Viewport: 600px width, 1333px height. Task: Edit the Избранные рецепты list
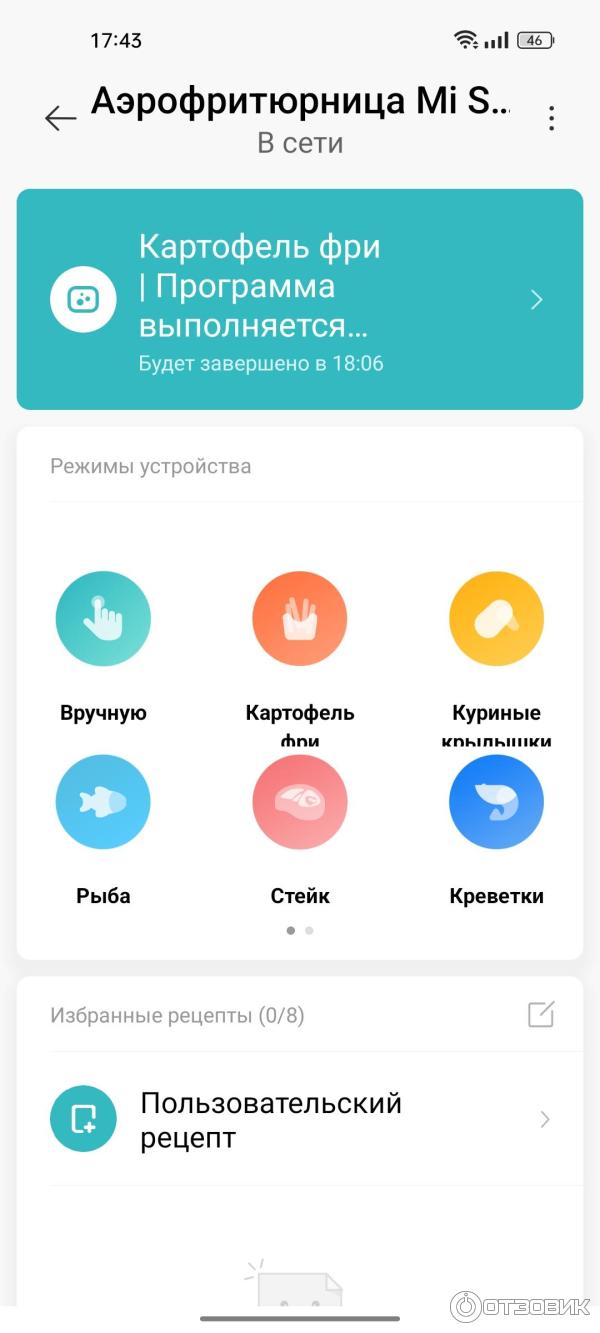[540, 1015]
